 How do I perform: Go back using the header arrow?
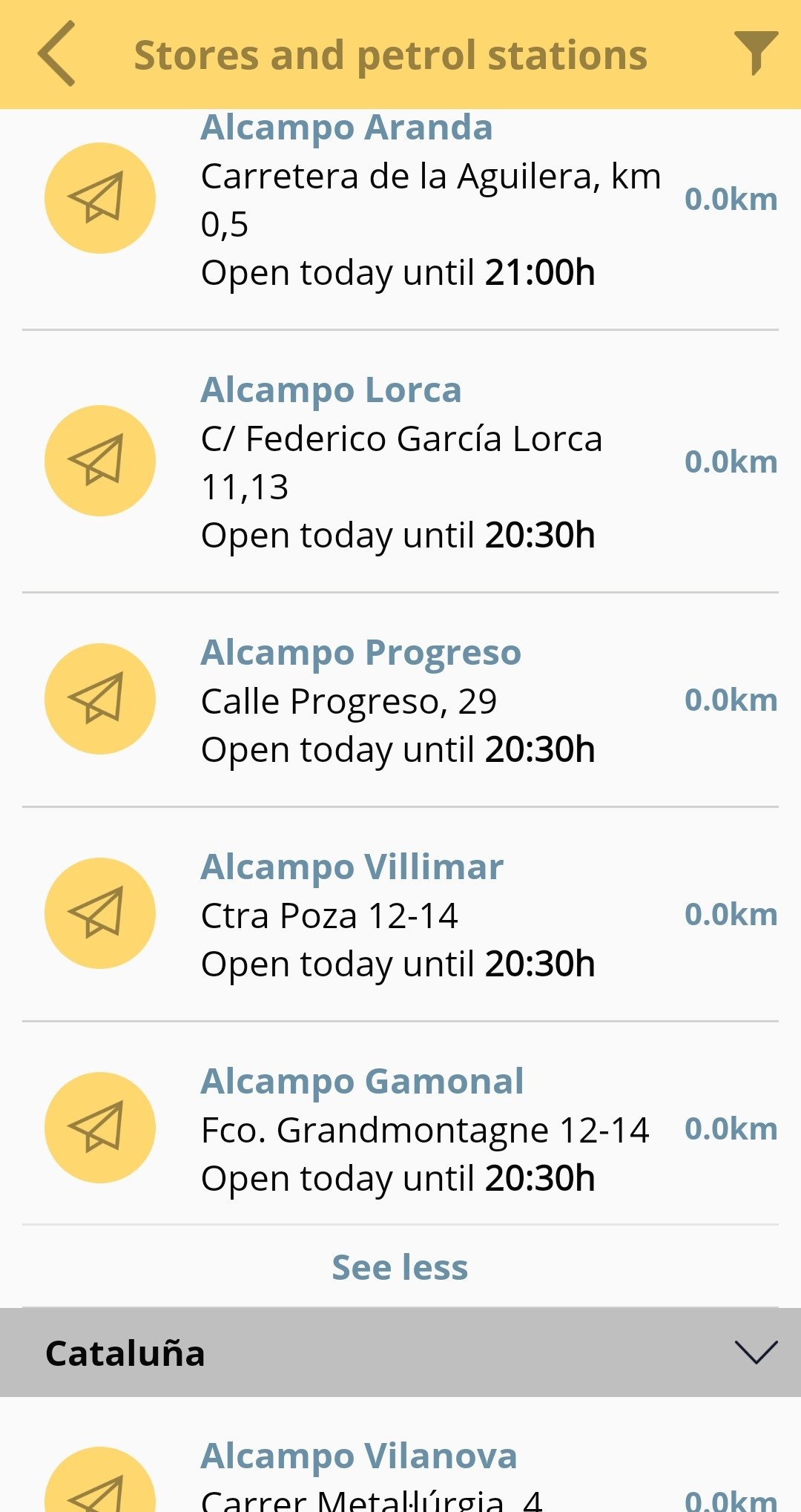(56, 53)
